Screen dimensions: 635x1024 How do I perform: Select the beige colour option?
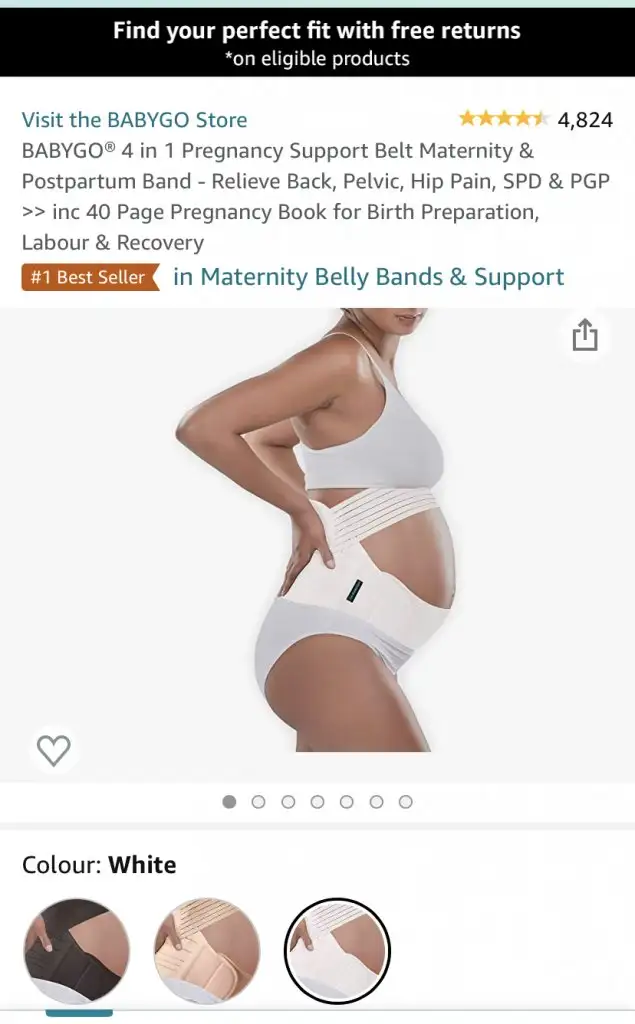pyautogui.click(x=207, y=950)
